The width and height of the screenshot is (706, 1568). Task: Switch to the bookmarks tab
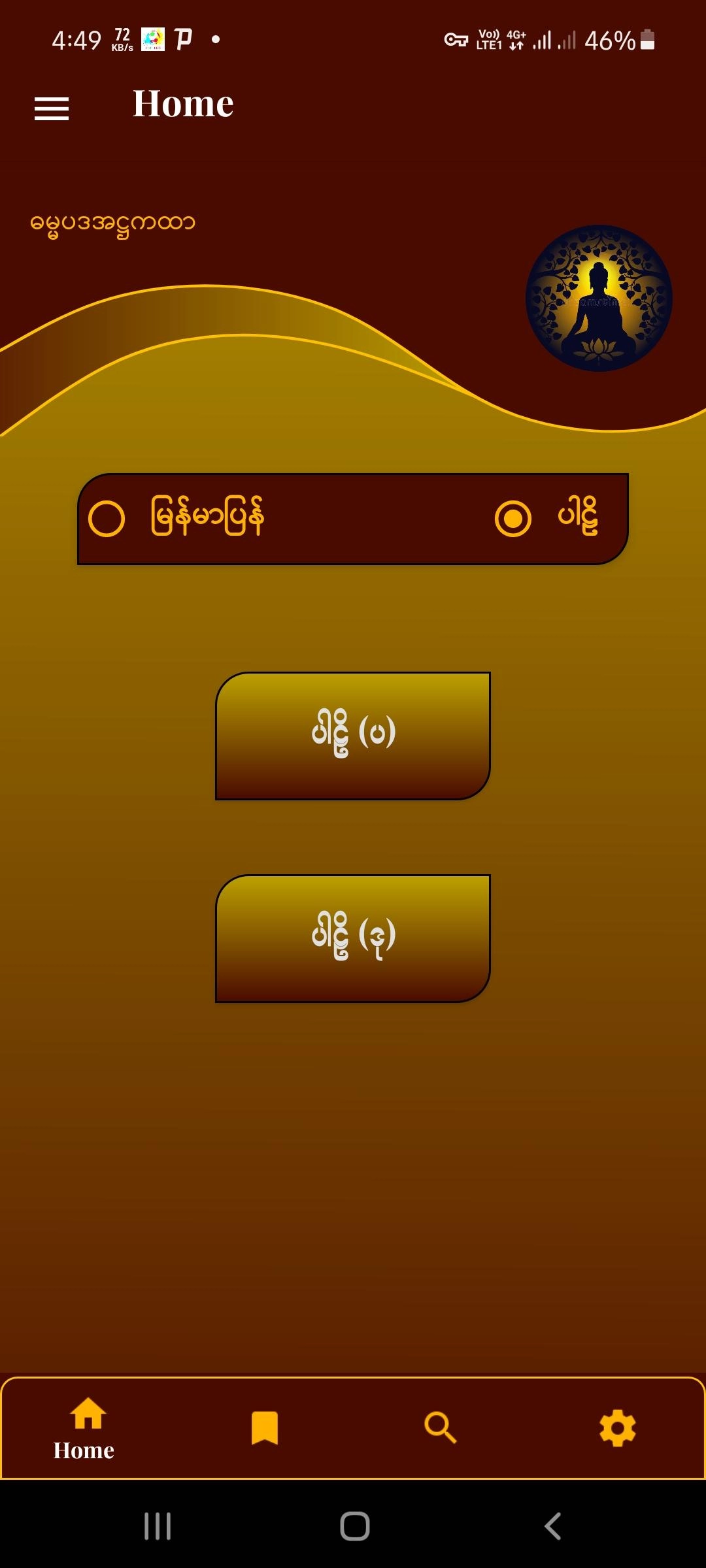(265, 1428)
